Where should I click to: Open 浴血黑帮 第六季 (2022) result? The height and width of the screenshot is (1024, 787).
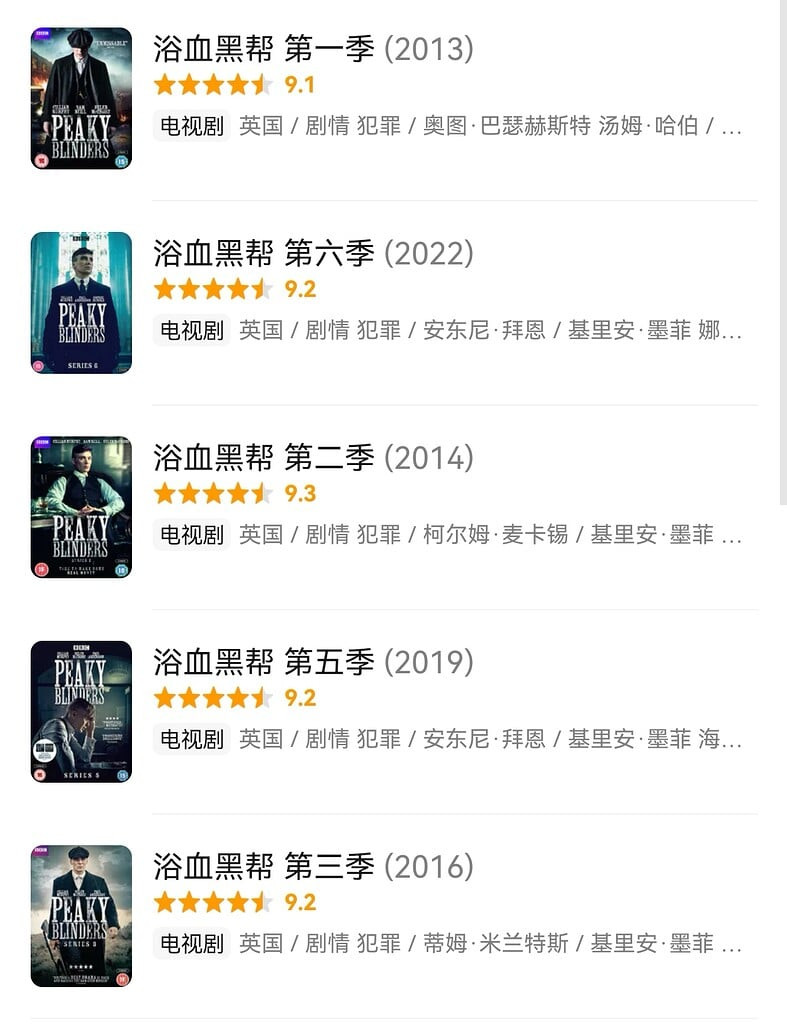[x=313, y=254]
